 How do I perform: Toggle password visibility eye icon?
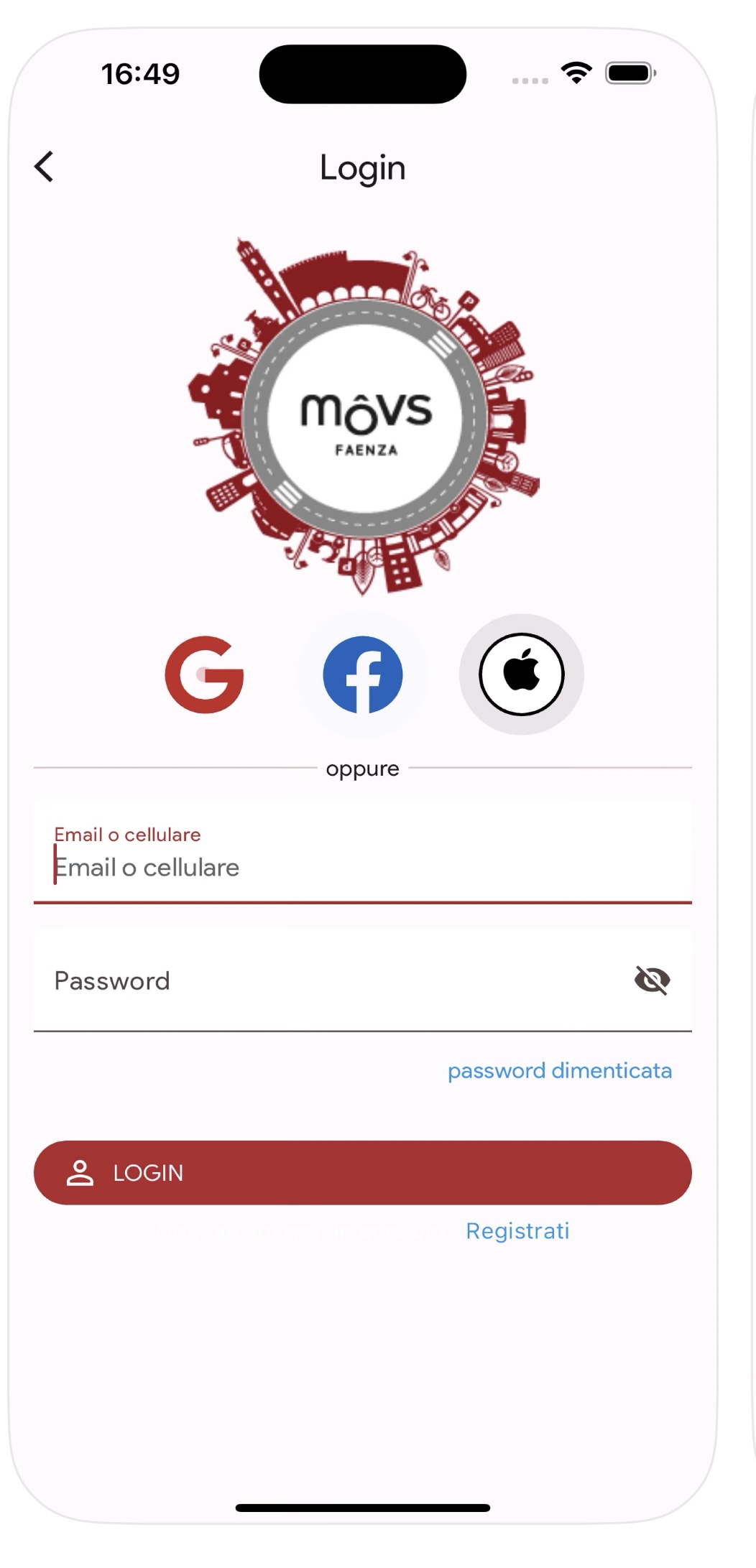click(x=652, y=980)
